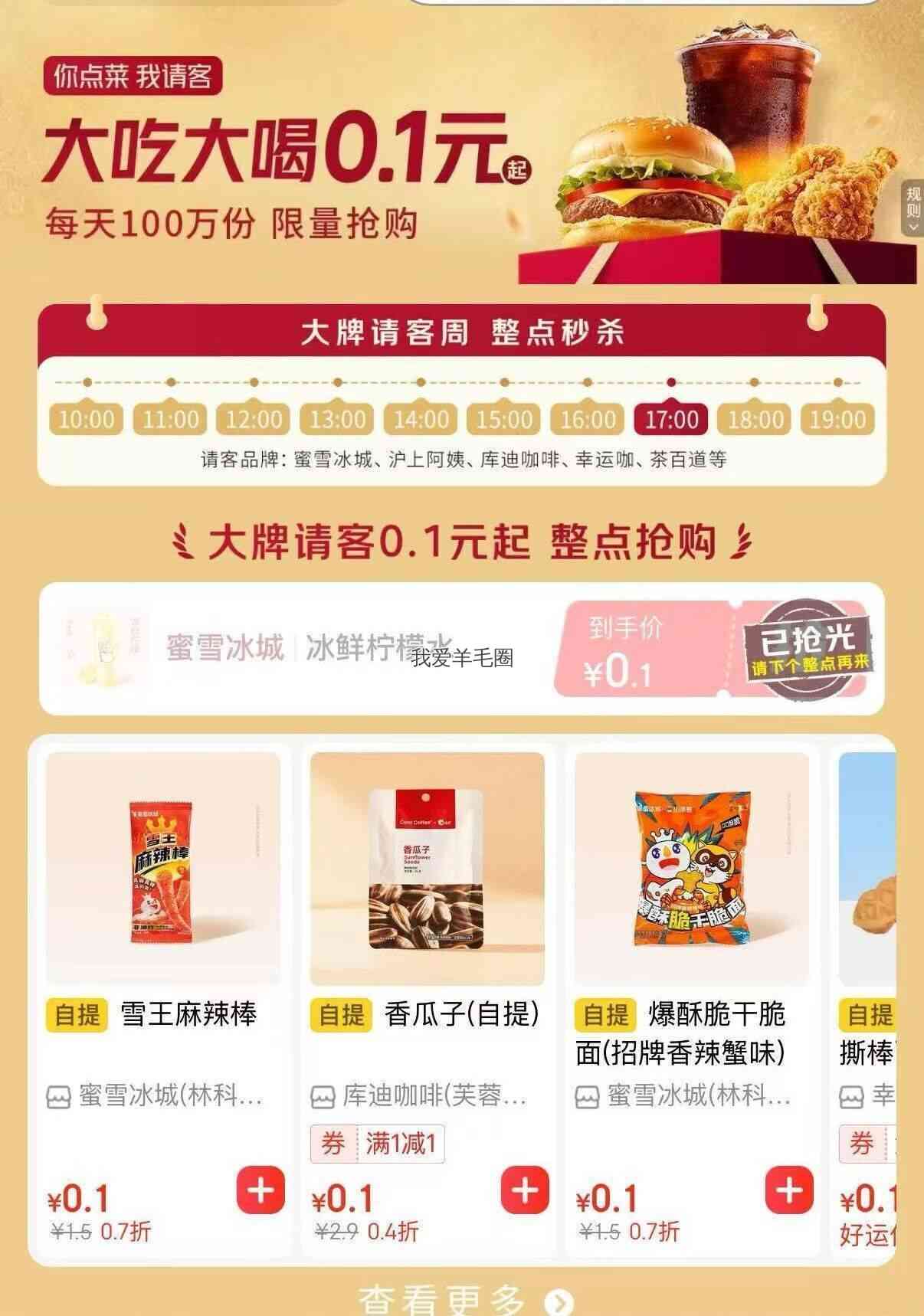This screenshot has height=1316, width=924.
Task: Select the 10:00 time slot
Action: (x=87, y=420)
